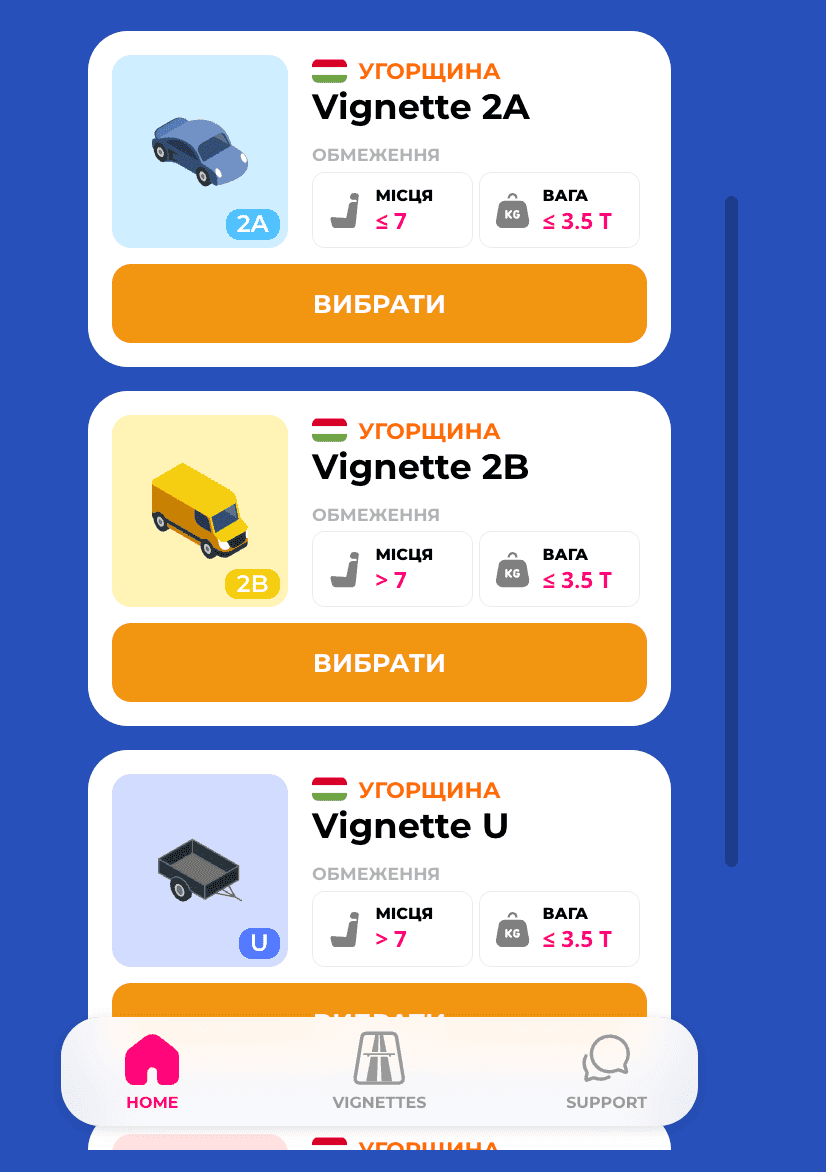Screen dimensions: 826x1172
Task: Switch to the Vignettes tab
Action: (379, 1073)
